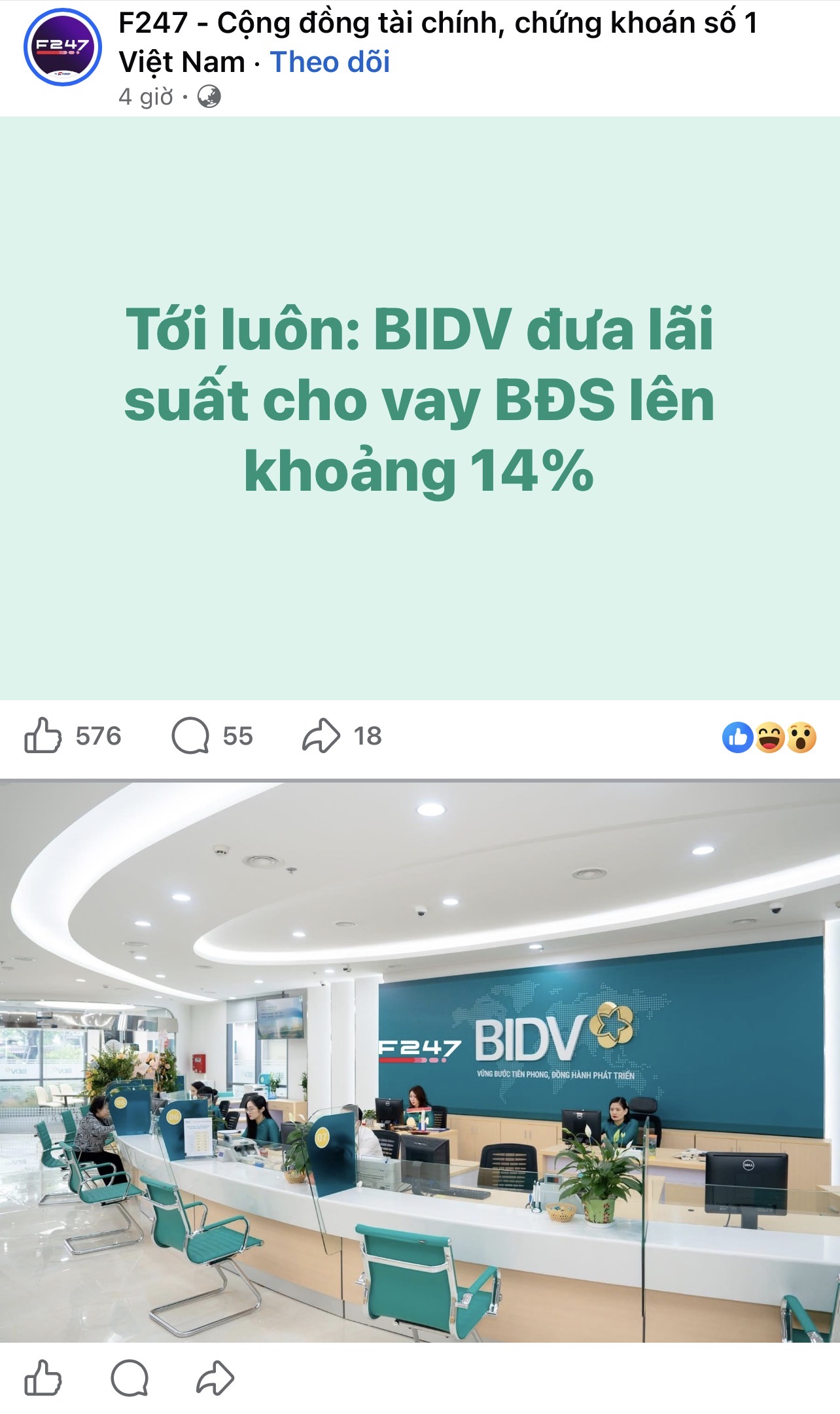This screenshot has width=840, height=1414.
Task: Open comments on the BIDV post
Action: 190,735
